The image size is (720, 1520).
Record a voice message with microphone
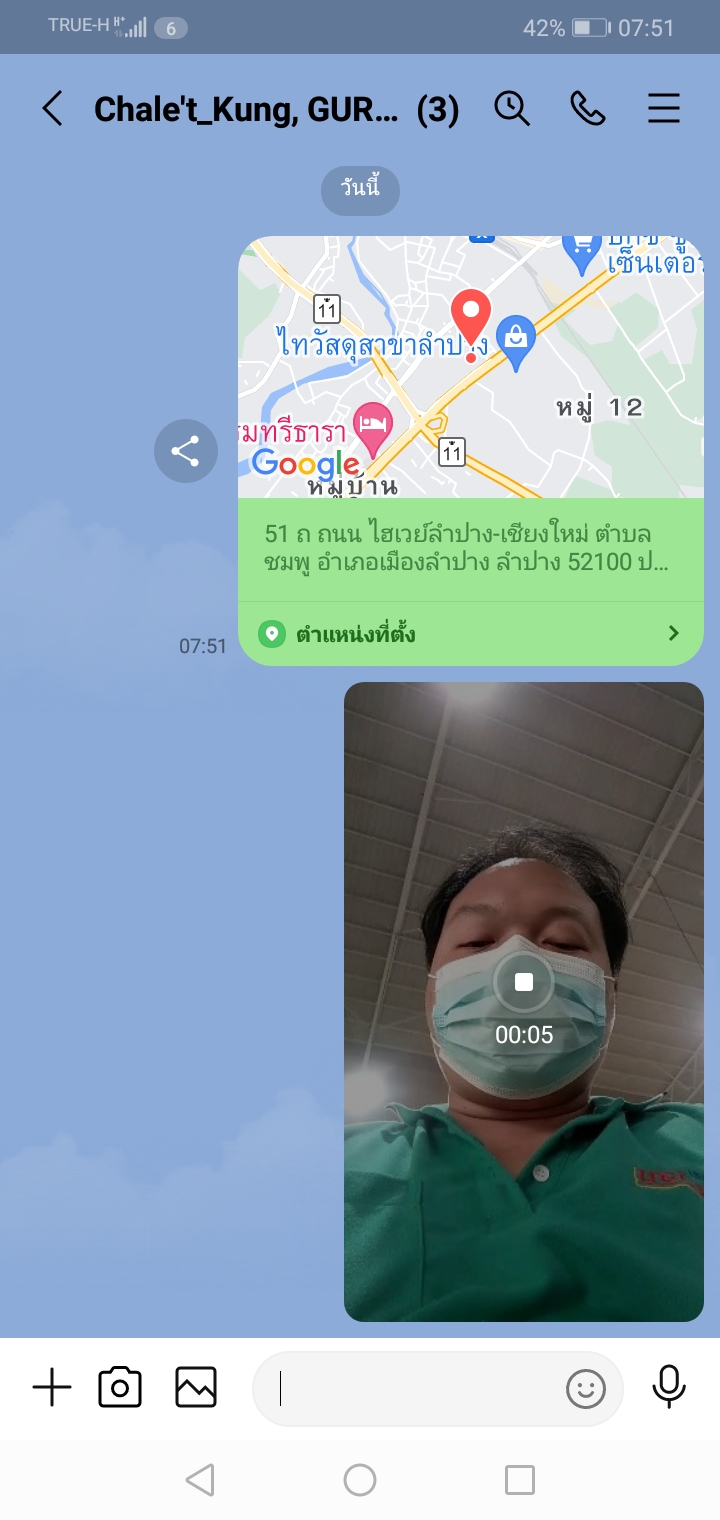669,1386
